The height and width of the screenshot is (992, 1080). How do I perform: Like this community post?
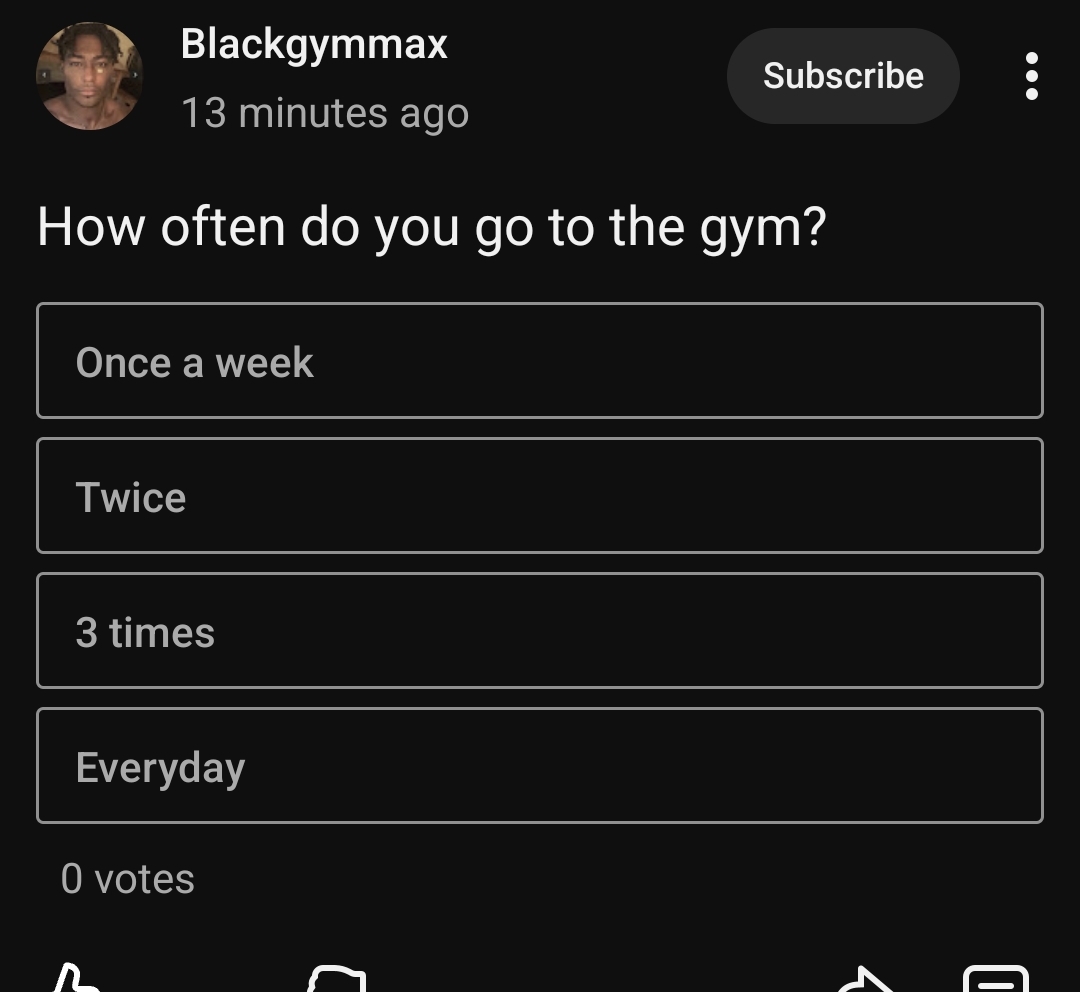pyautogui.click(x=76, y=978)
